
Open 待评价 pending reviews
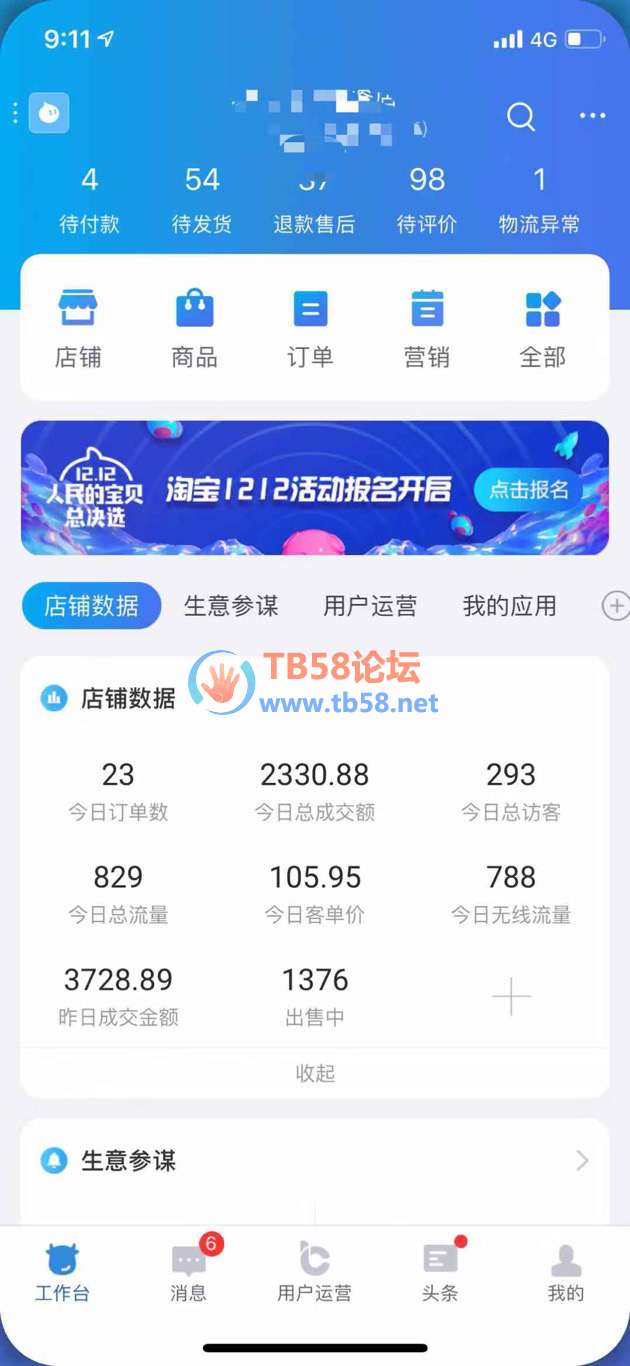pyautogui.click(x=427, y=200)
